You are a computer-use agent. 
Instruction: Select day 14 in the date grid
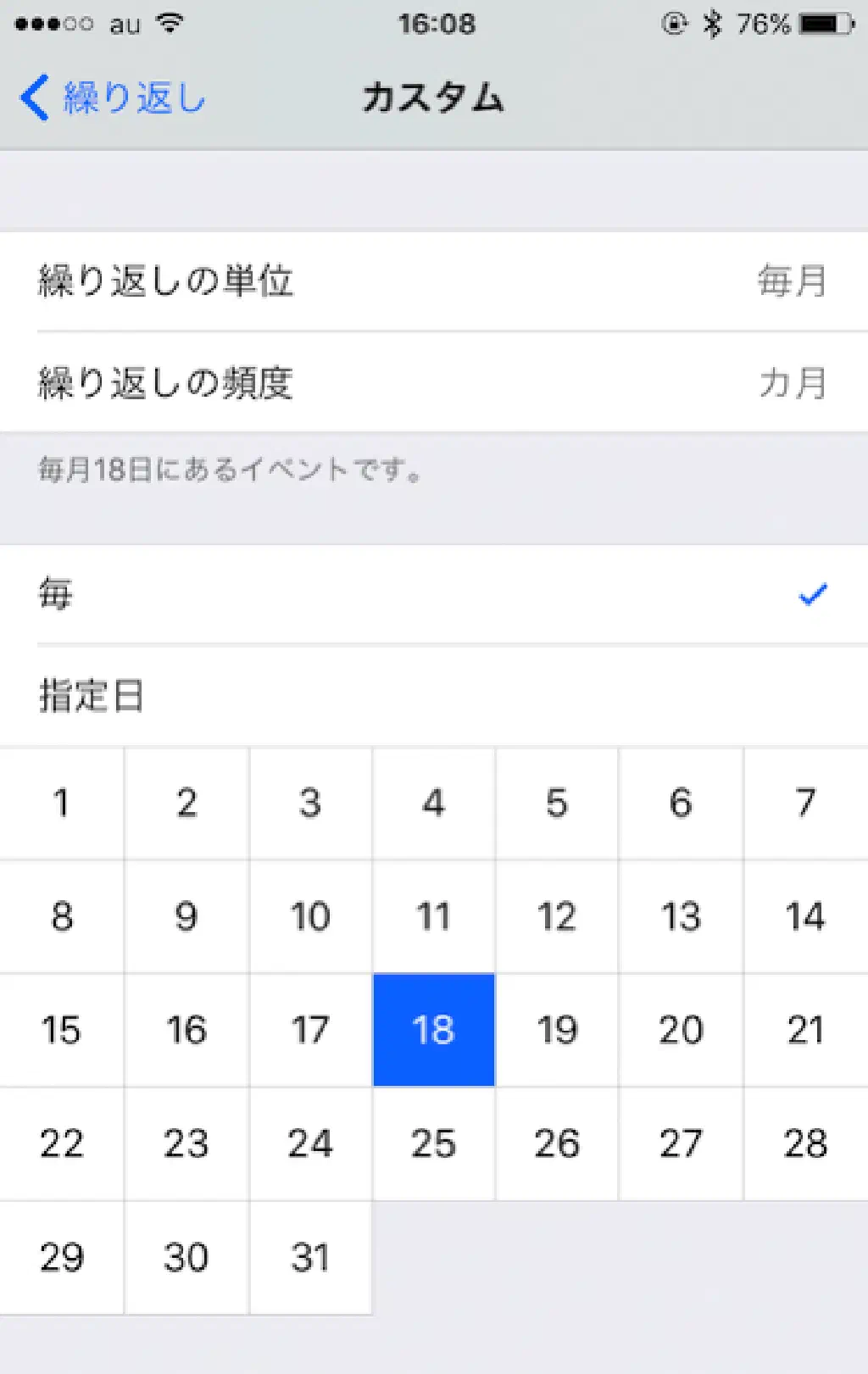pyautogui.click(x=805, y=917)
